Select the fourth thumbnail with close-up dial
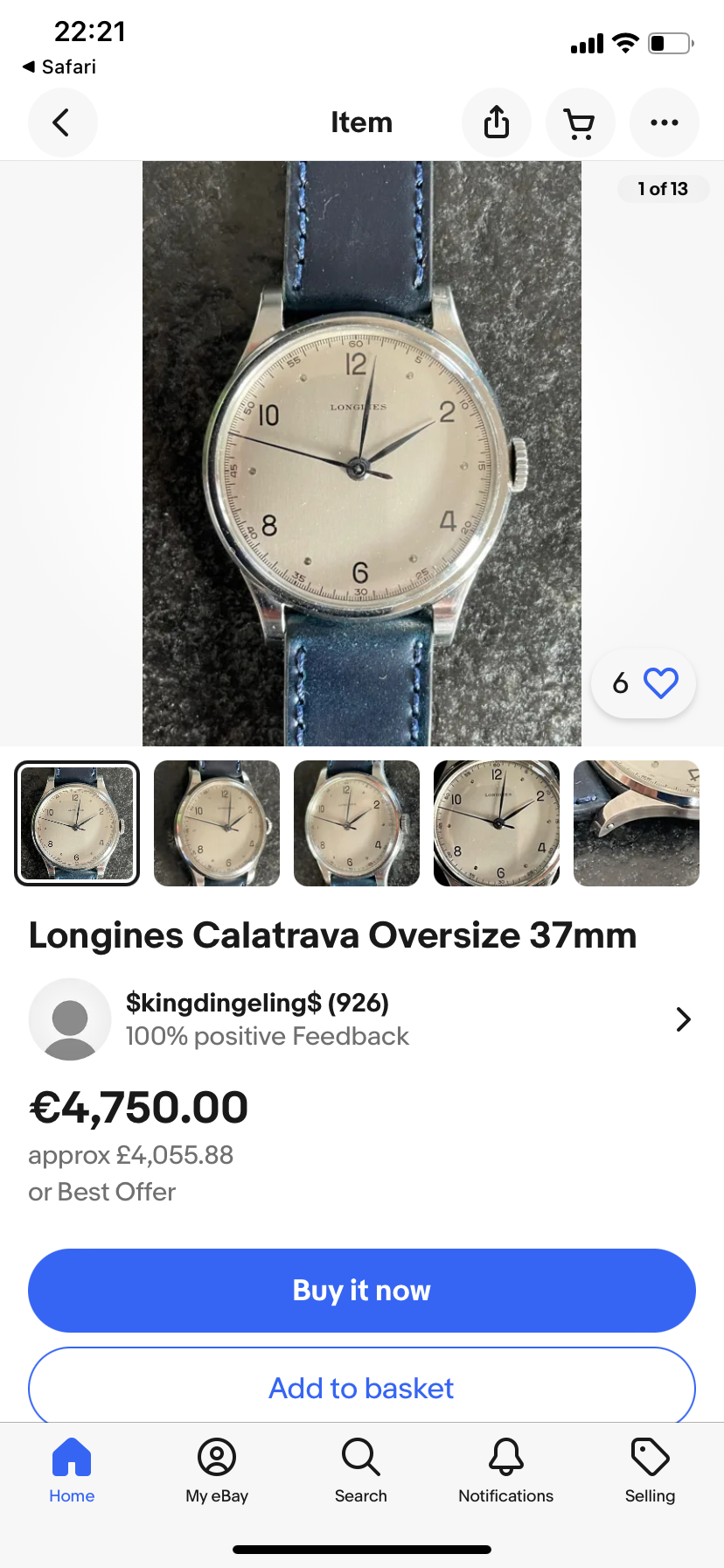The width and height of the screenshot is (724, 1568). click(497, 823)
